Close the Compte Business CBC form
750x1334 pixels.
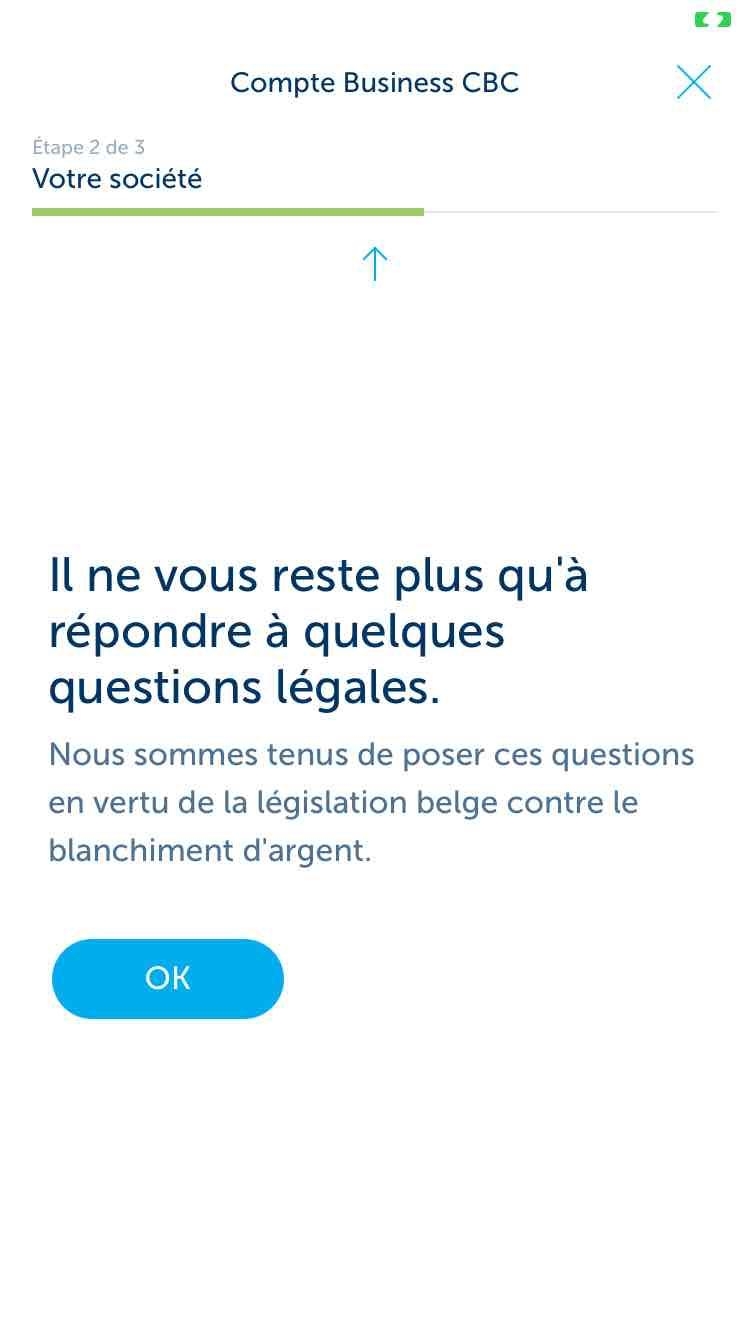tap(693, 82)
